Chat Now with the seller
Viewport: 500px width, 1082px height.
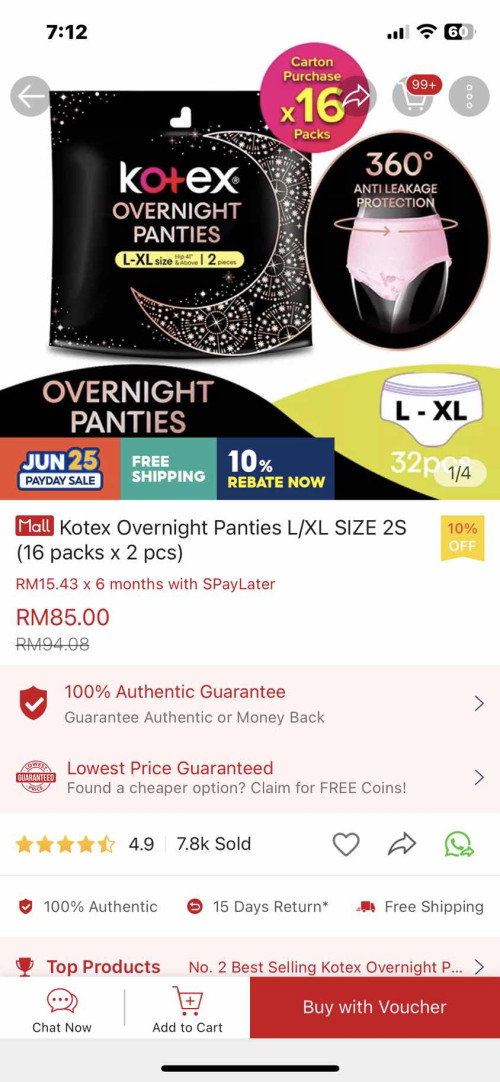[61, 1011]
